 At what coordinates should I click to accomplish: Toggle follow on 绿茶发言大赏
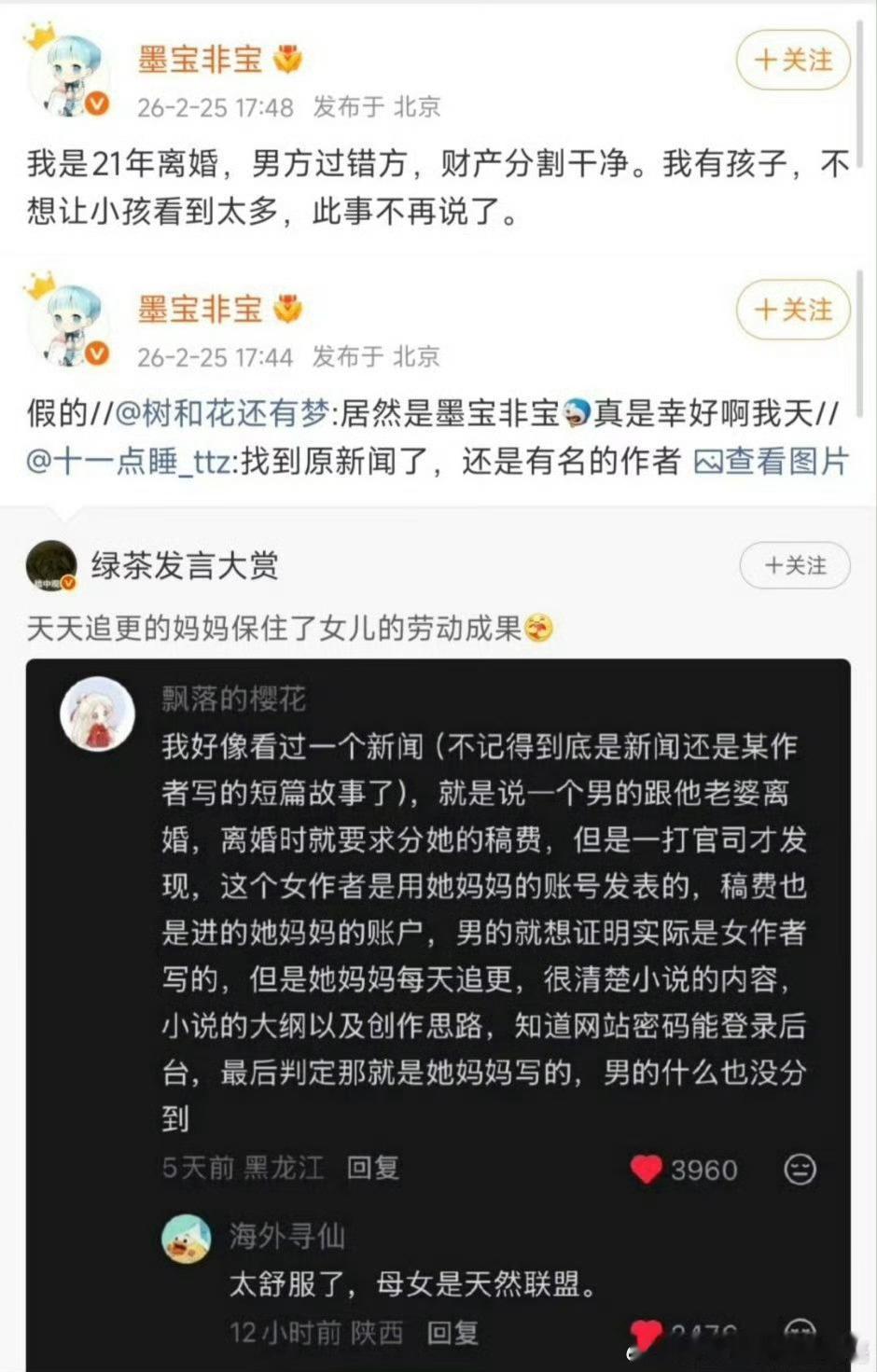pos(794,566)
